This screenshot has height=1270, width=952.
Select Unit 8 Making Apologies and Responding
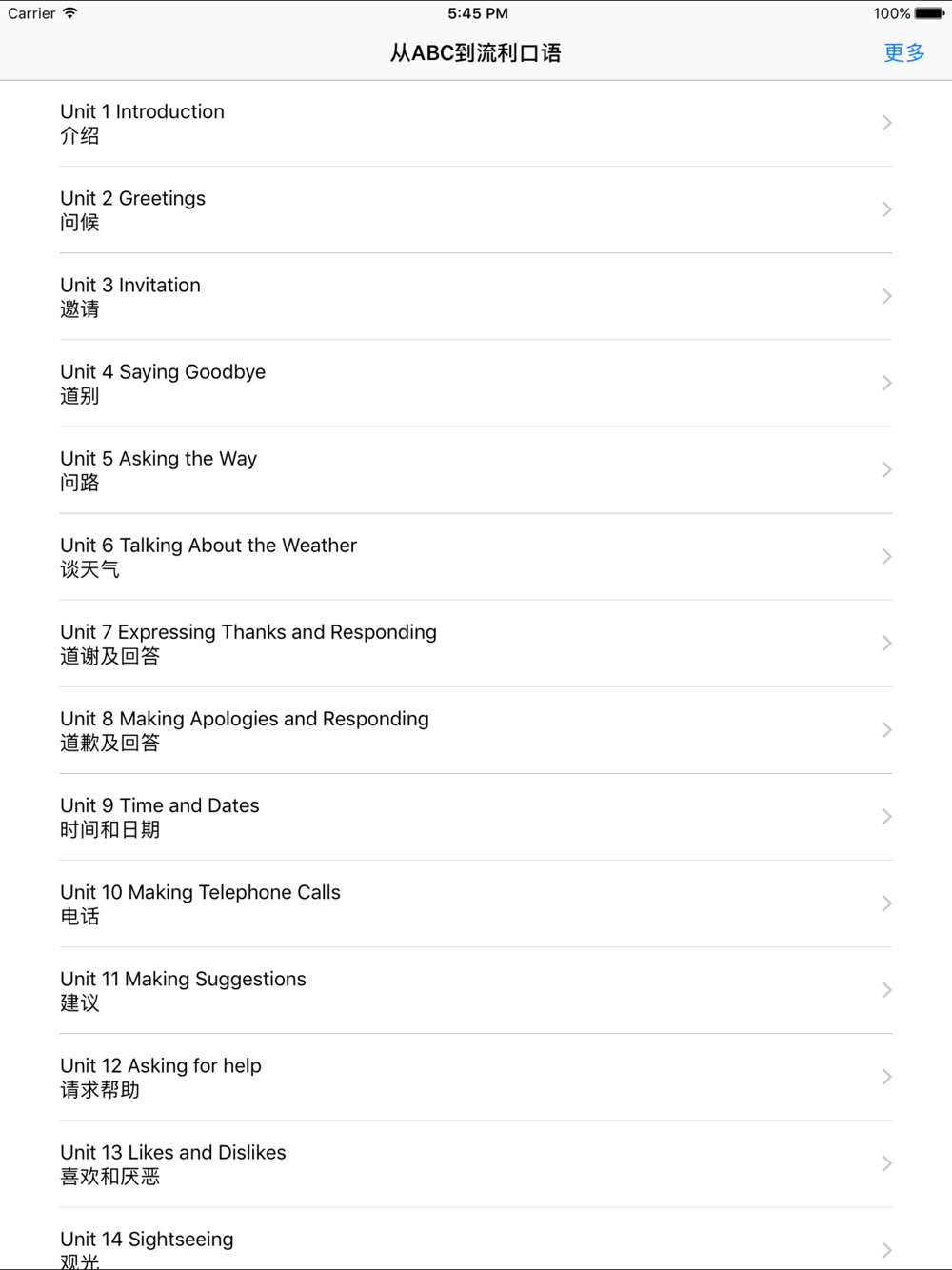(474, 729)
